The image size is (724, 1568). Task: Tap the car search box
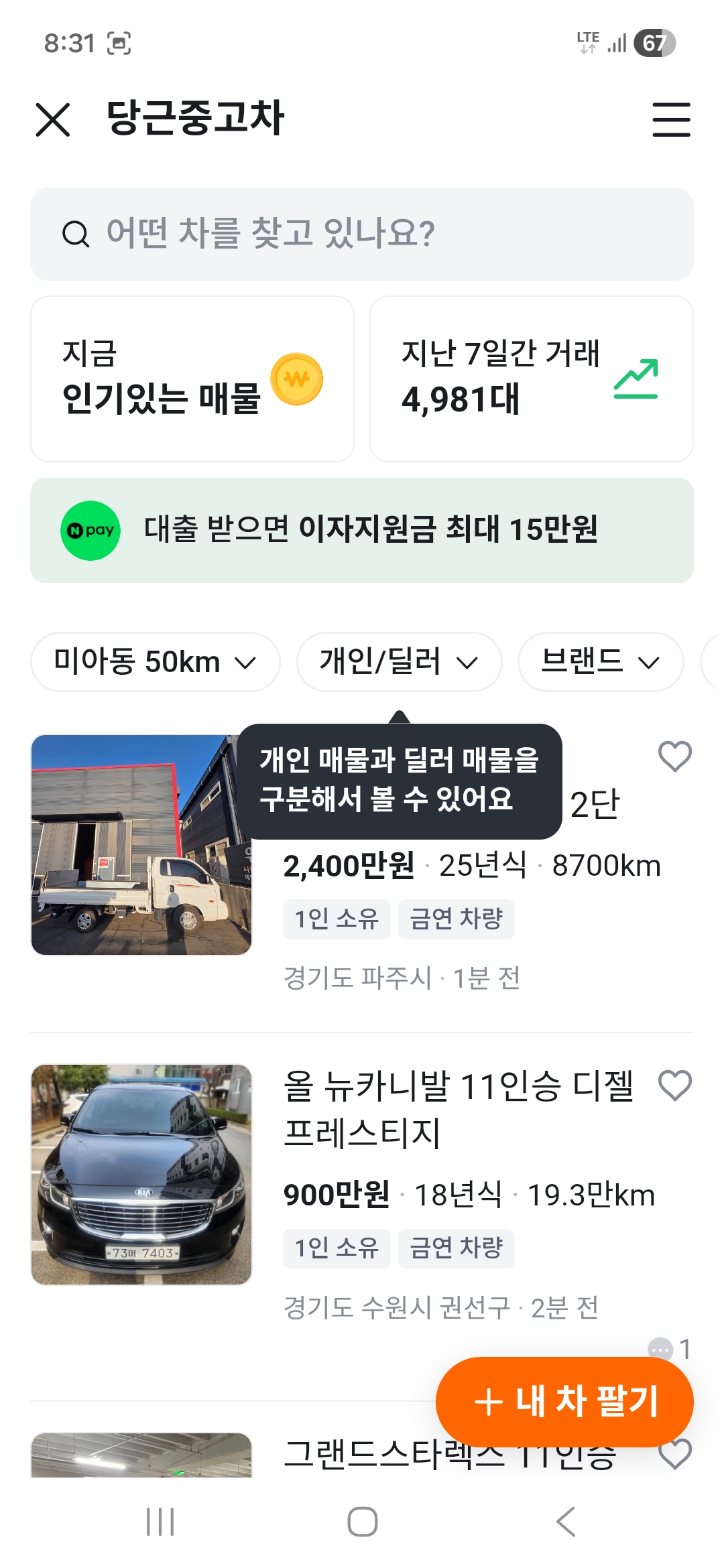(x=362, y=234)
